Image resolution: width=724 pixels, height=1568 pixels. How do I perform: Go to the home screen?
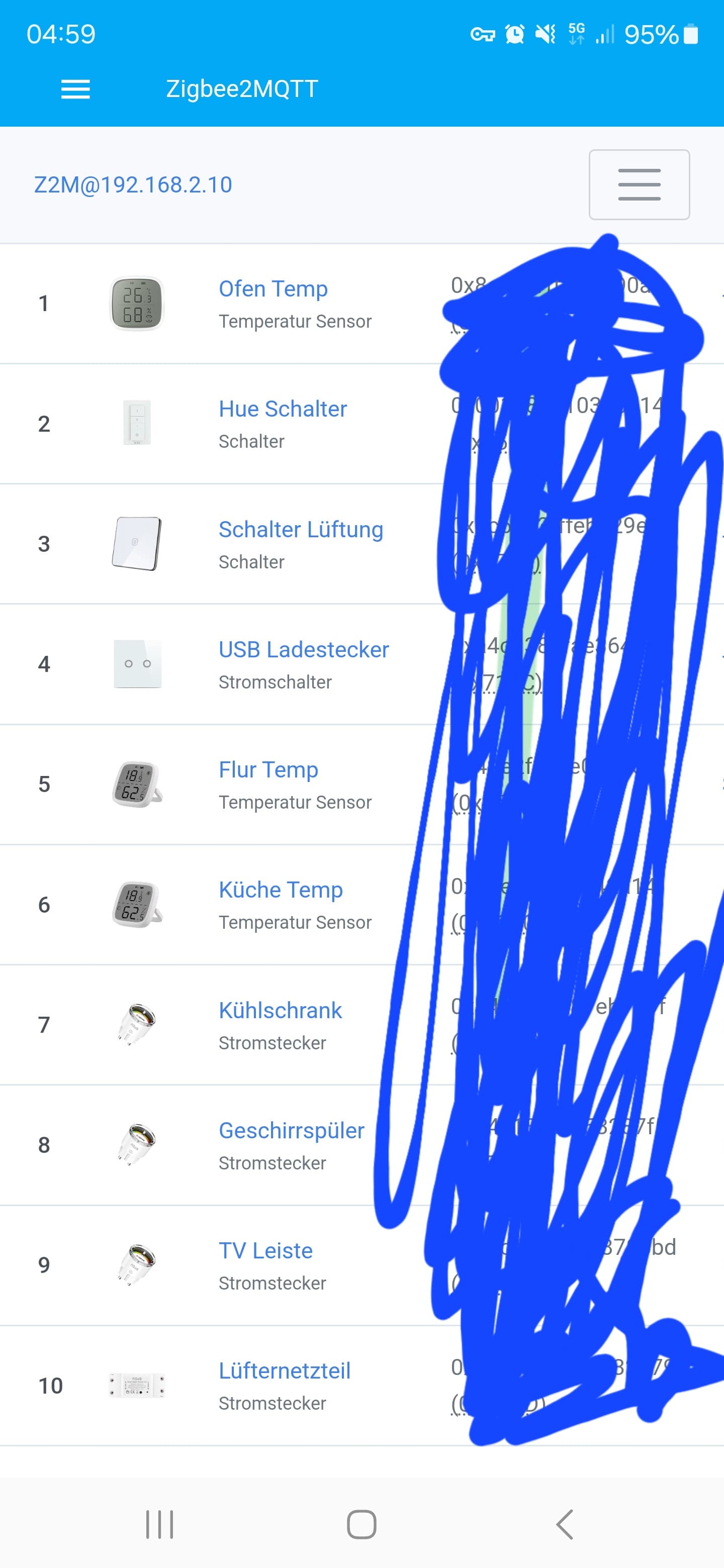tap(361, 1524)
